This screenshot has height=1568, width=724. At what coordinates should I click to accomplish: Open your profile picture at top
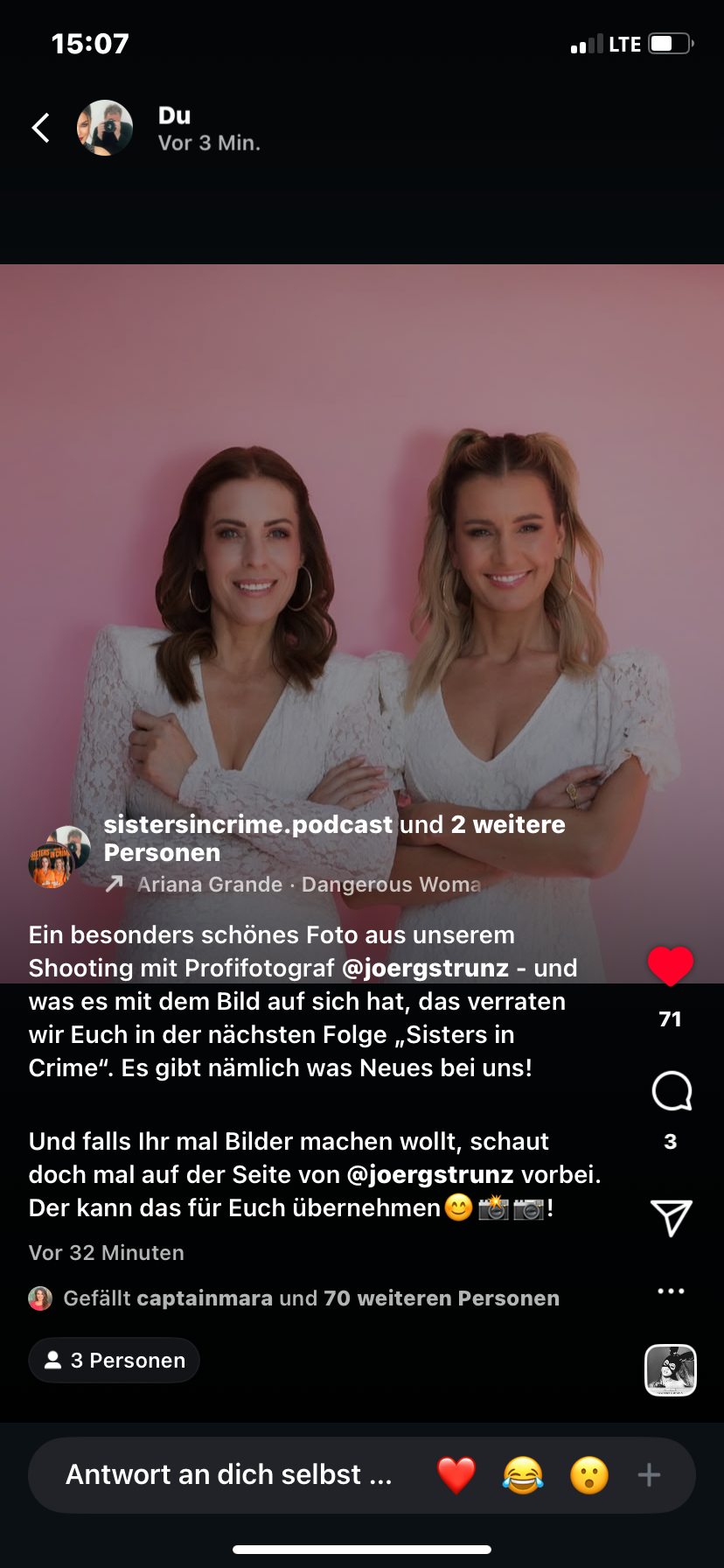[105, 128]
